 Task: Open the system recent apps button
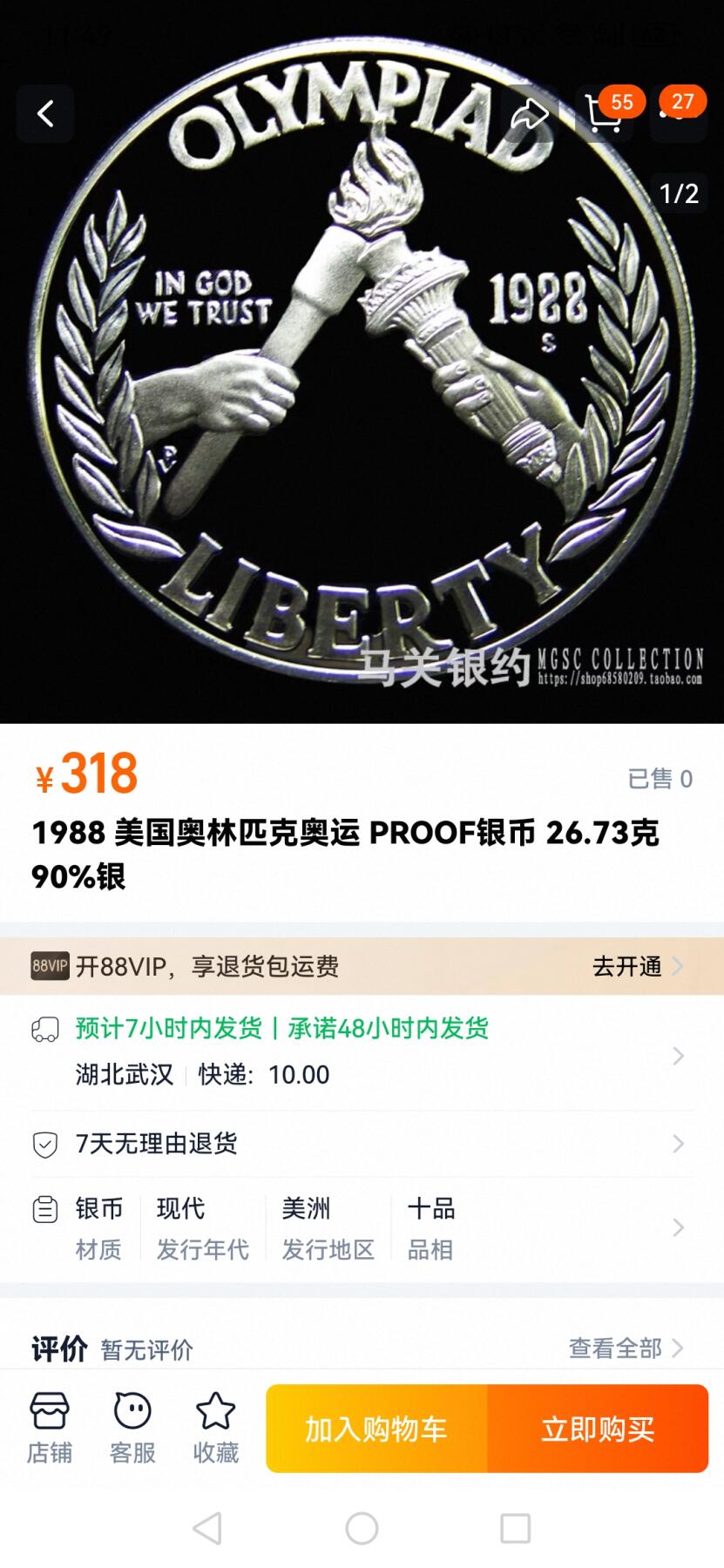[515, 1528]
